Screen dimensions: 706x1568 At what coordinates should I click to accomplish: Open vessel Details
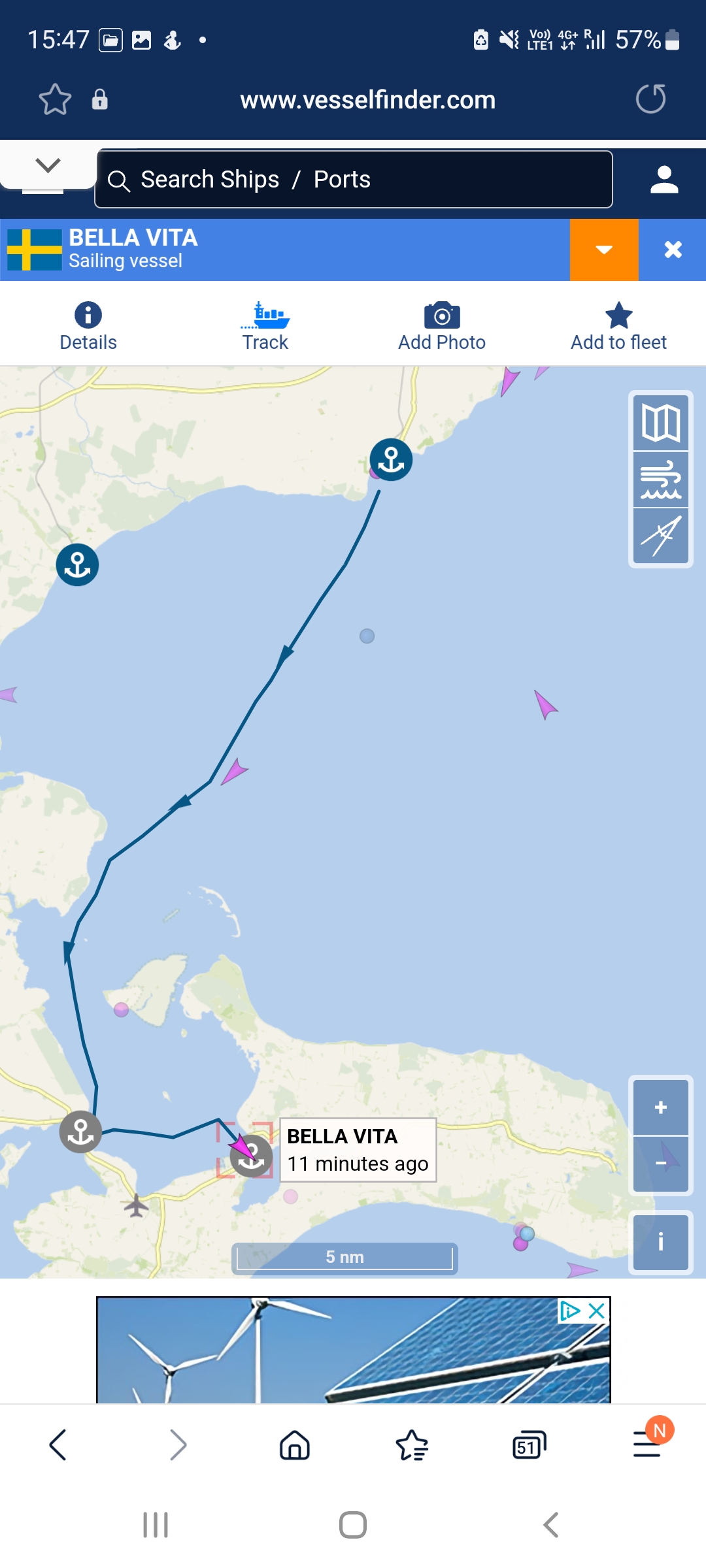point(88,327)
